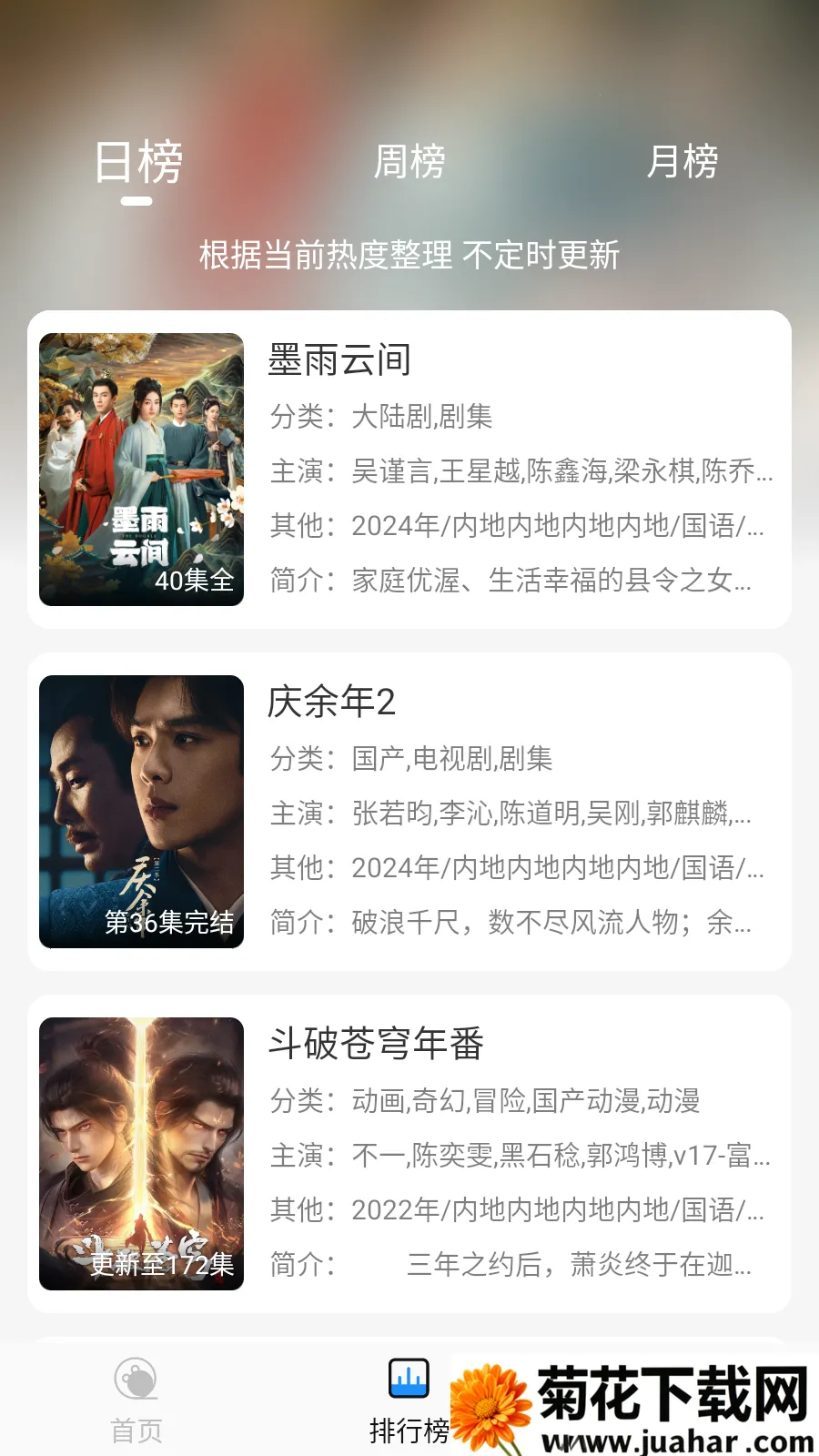
Task: Go to the 首页 home tab
Action: [x=136, y=1401]
